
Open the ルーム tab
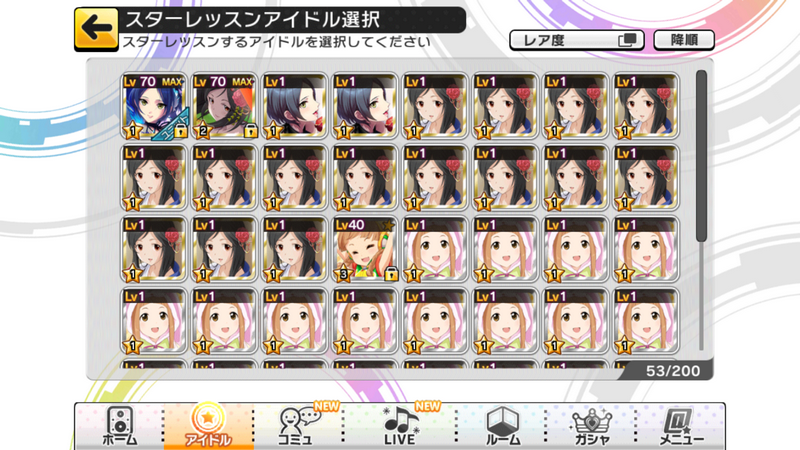[x=504, y=425]
